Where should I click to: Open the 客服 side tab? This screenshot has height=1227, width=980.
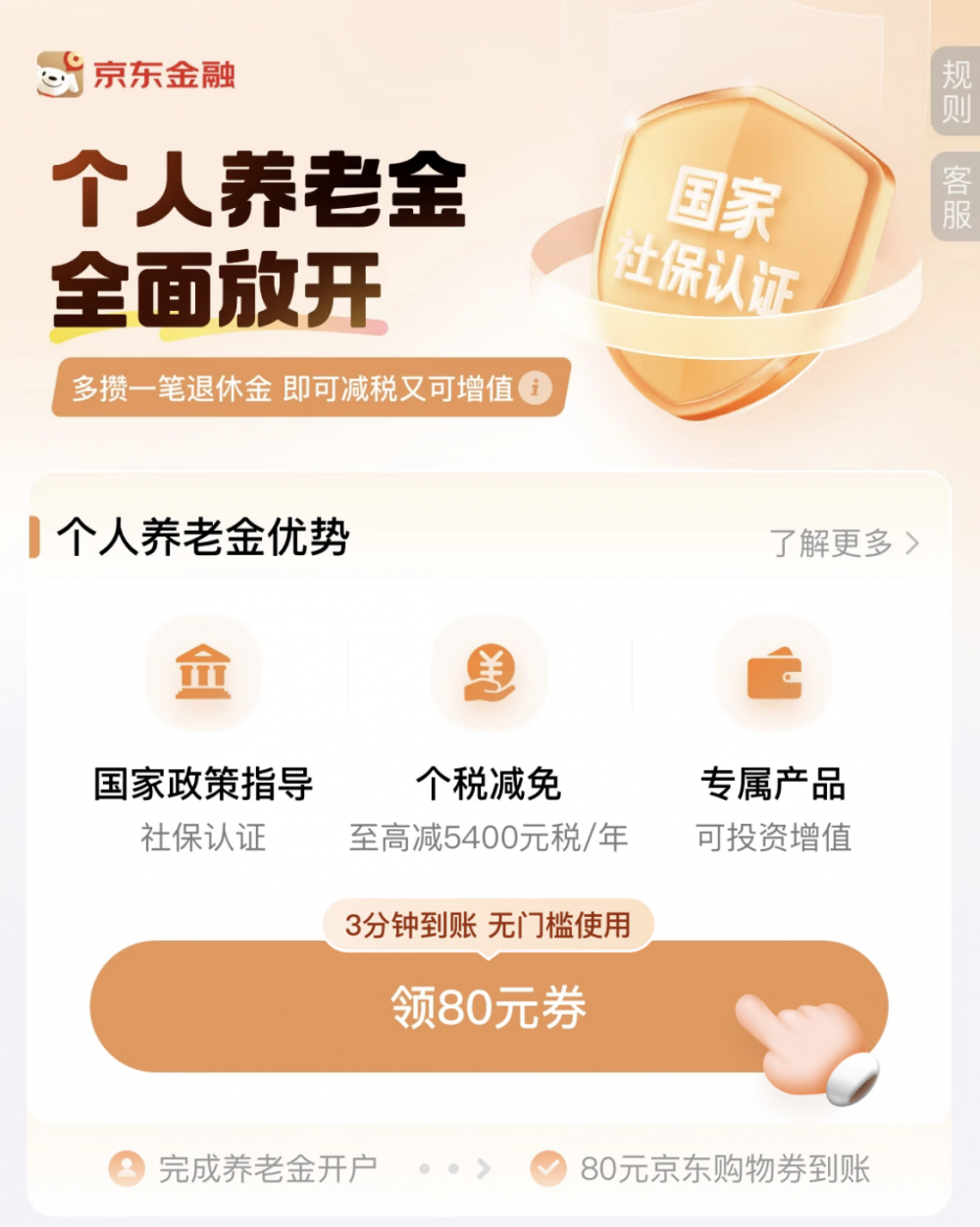[954, 196]
